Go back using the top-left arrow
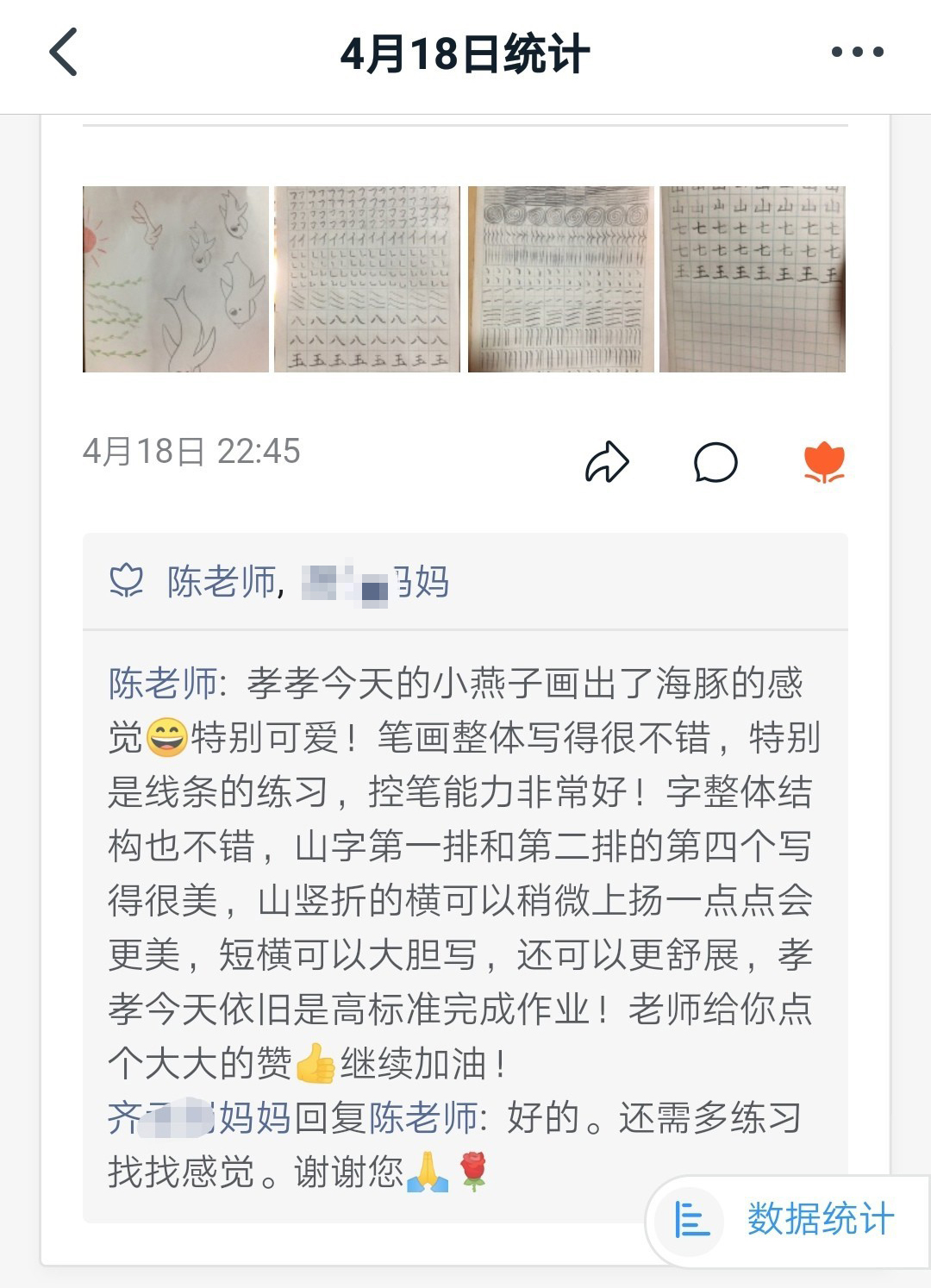This screenshot has height=1288, width=931. (64, 53)
